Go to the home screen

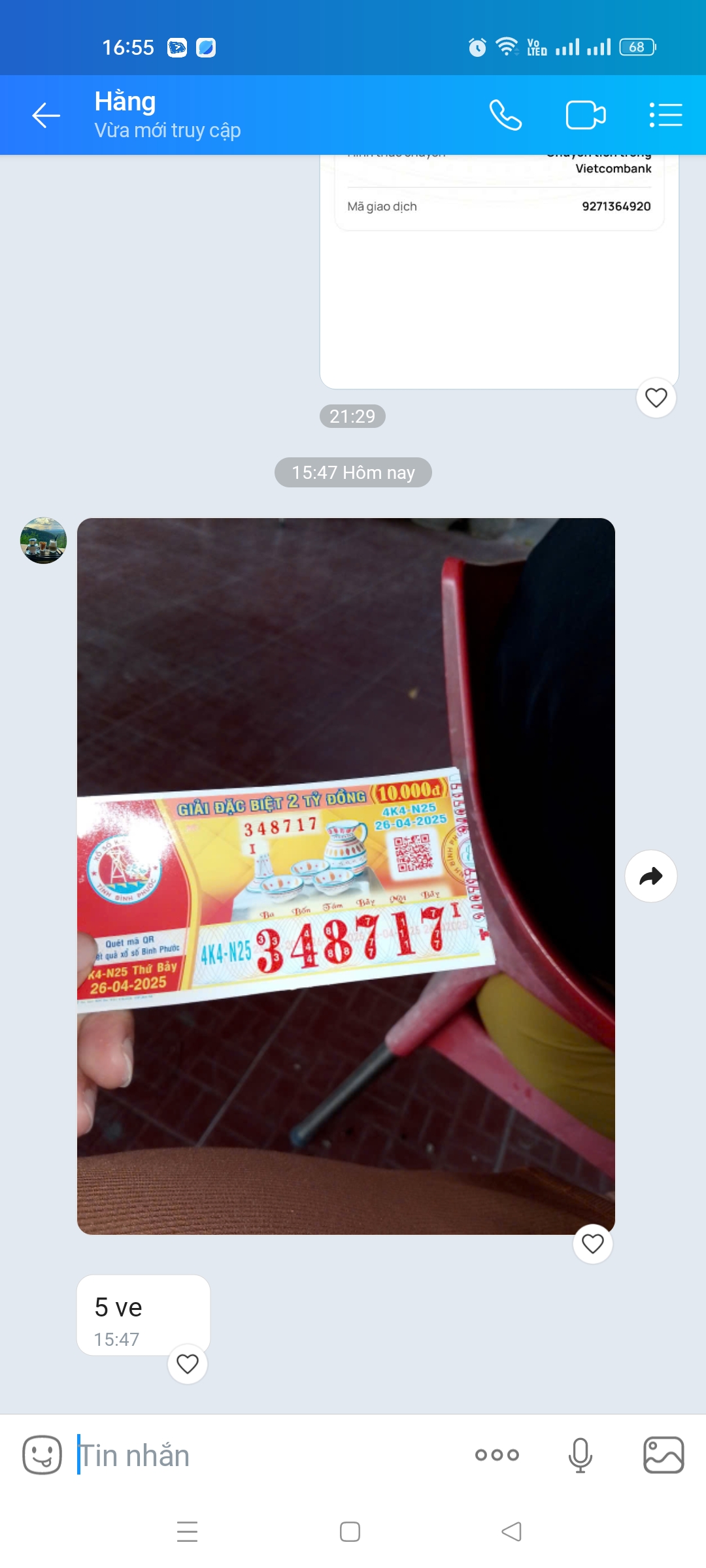click(x=350, y=1531)
